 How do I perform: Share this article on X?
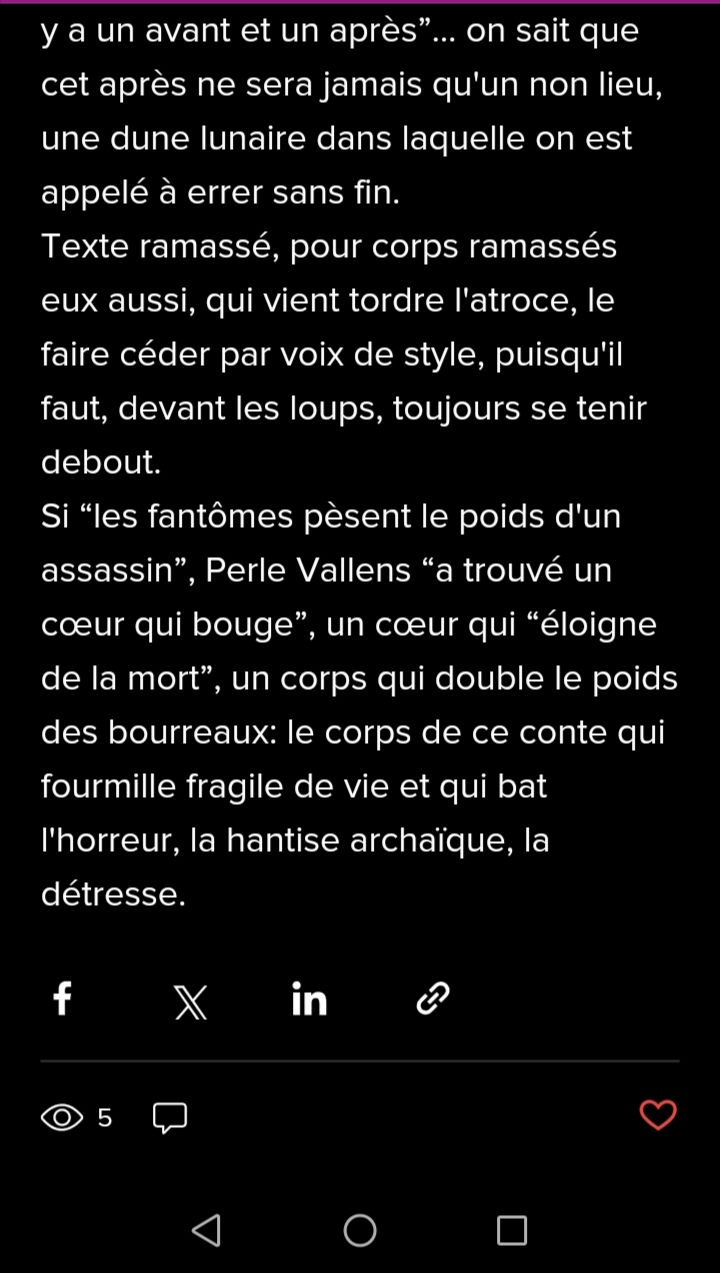[190, 999]
